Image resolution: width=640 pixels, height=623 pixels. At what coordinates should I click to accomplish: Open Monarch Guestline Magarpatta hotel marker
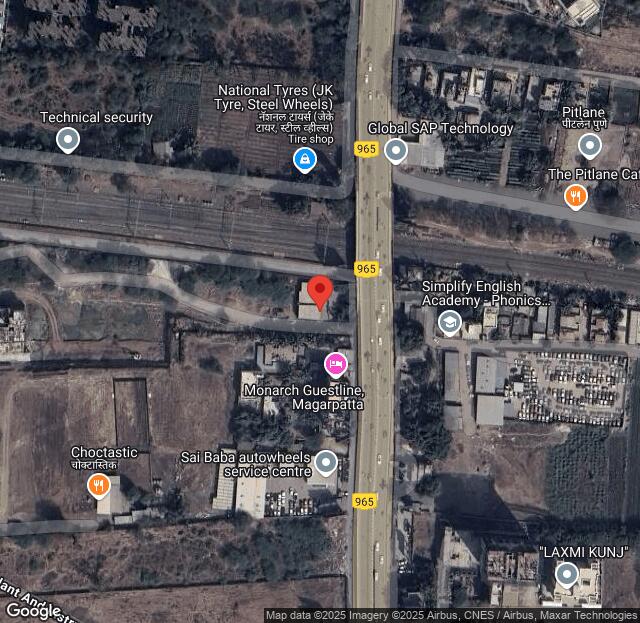(337, 363)
